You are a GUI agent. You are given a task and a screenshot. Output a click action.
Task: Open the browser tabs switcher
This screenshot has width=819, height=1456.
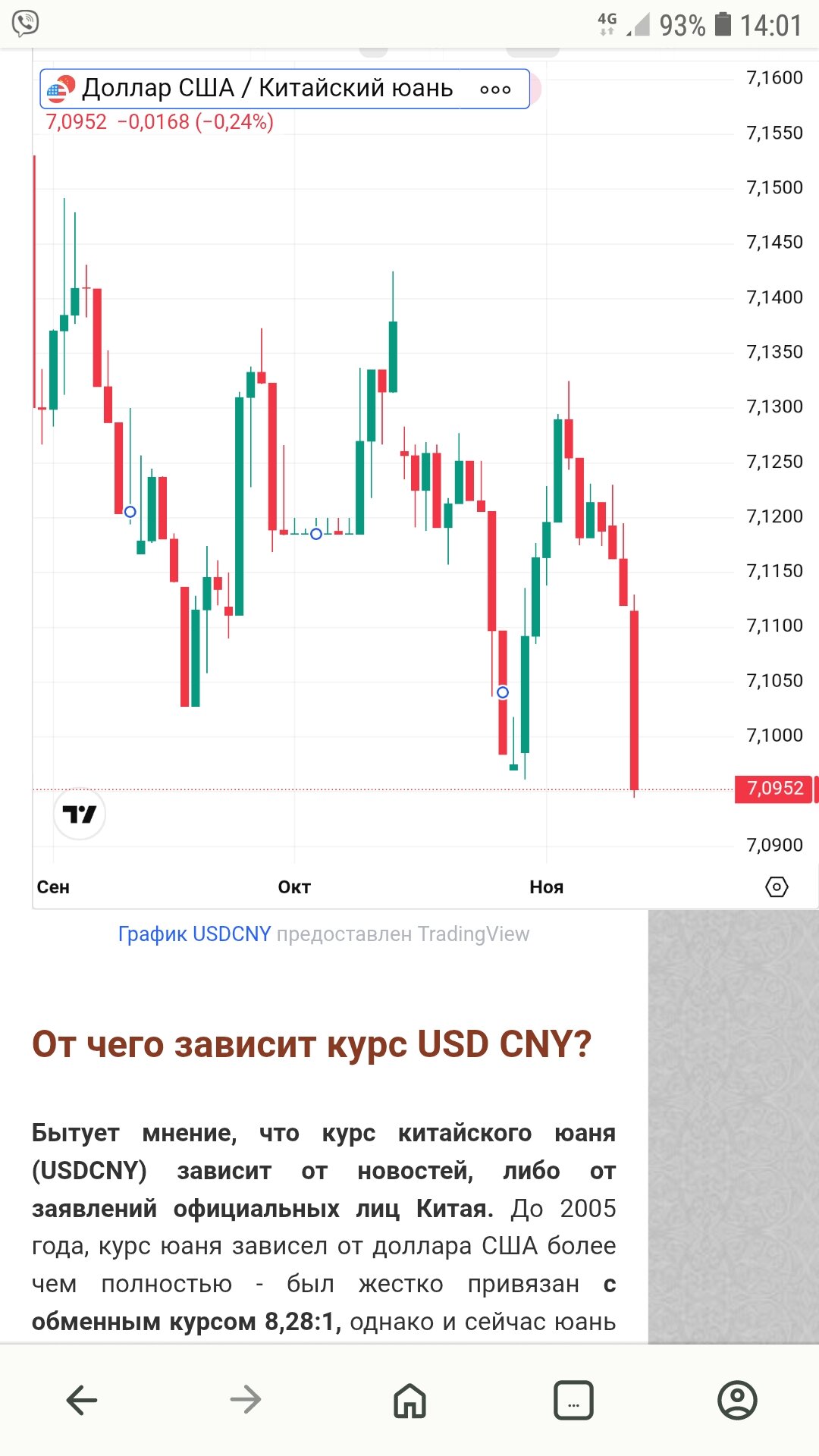(573, 1400)
